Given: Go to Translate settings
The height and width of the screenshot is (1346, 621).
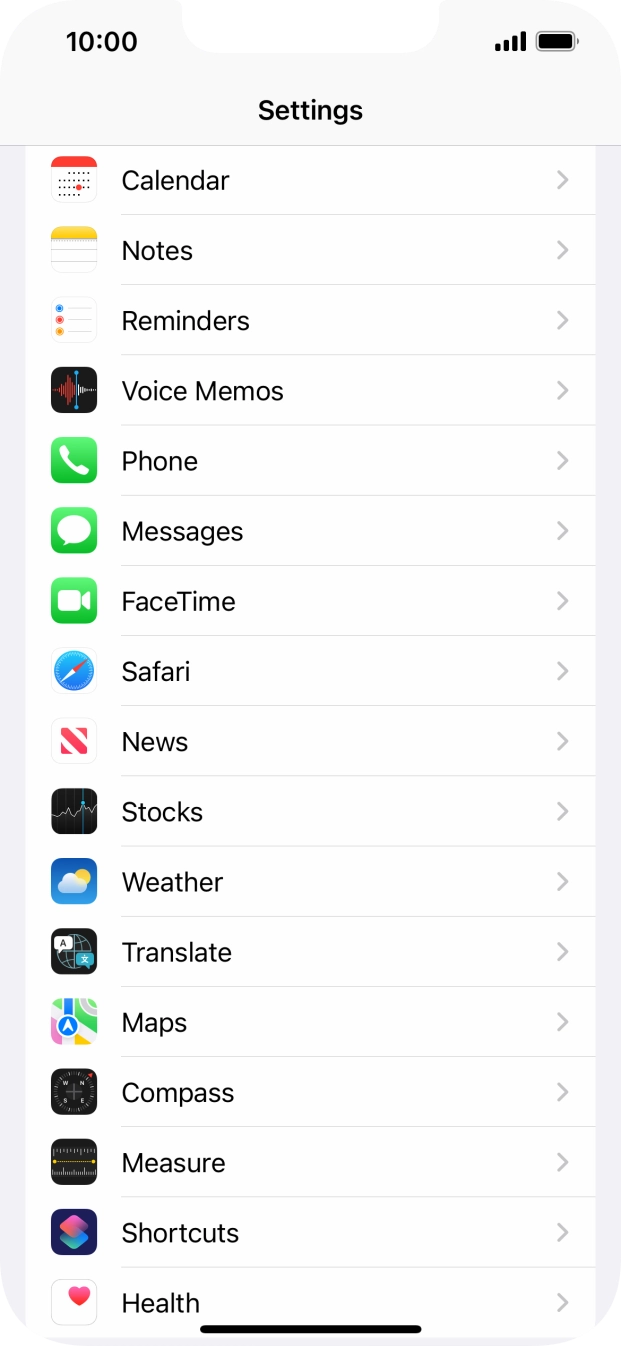Looking at the screenshot, I should 310,952.
